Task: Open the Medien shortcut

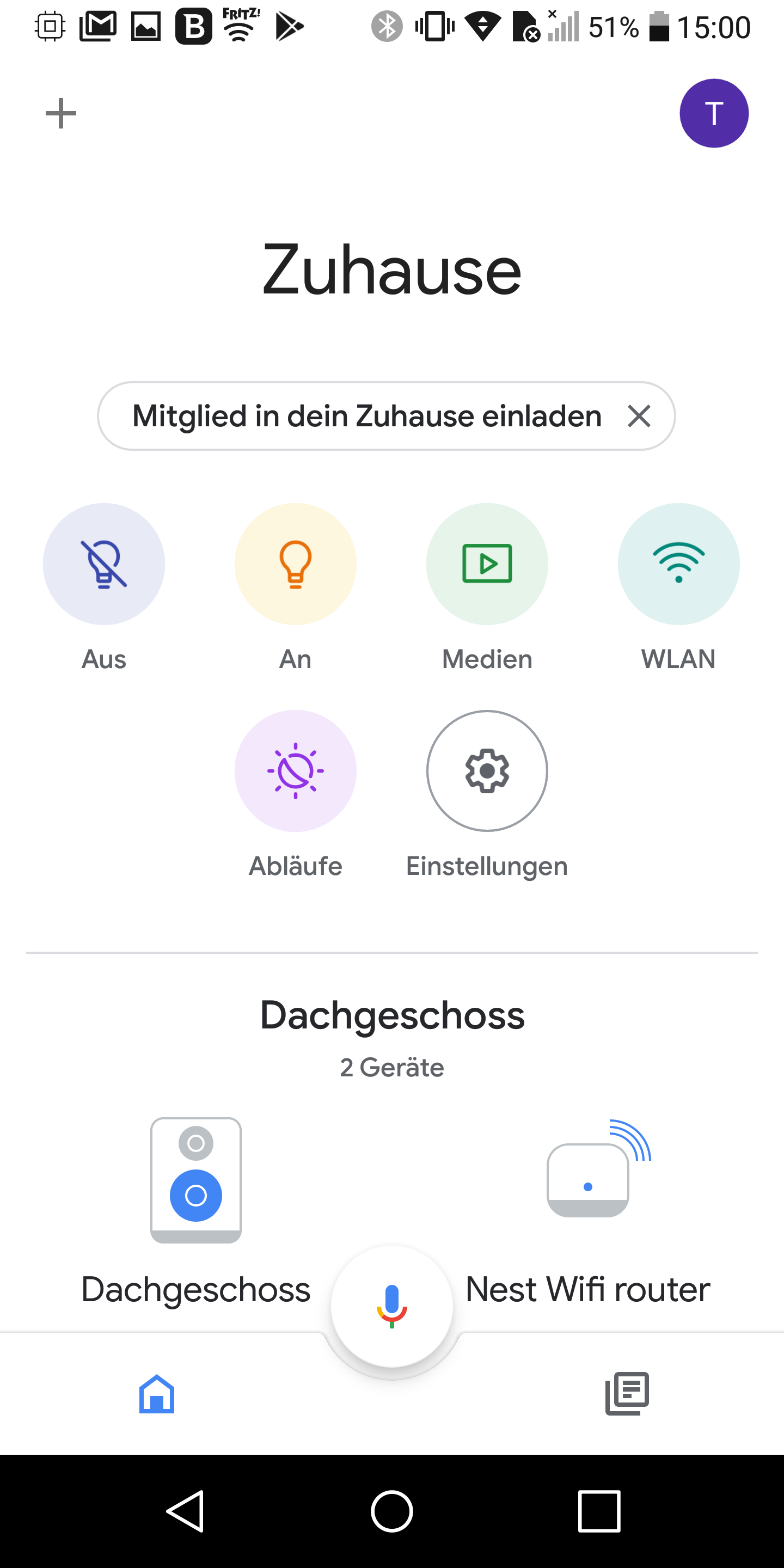Action: pyautogui.click(x=487, y=564)
